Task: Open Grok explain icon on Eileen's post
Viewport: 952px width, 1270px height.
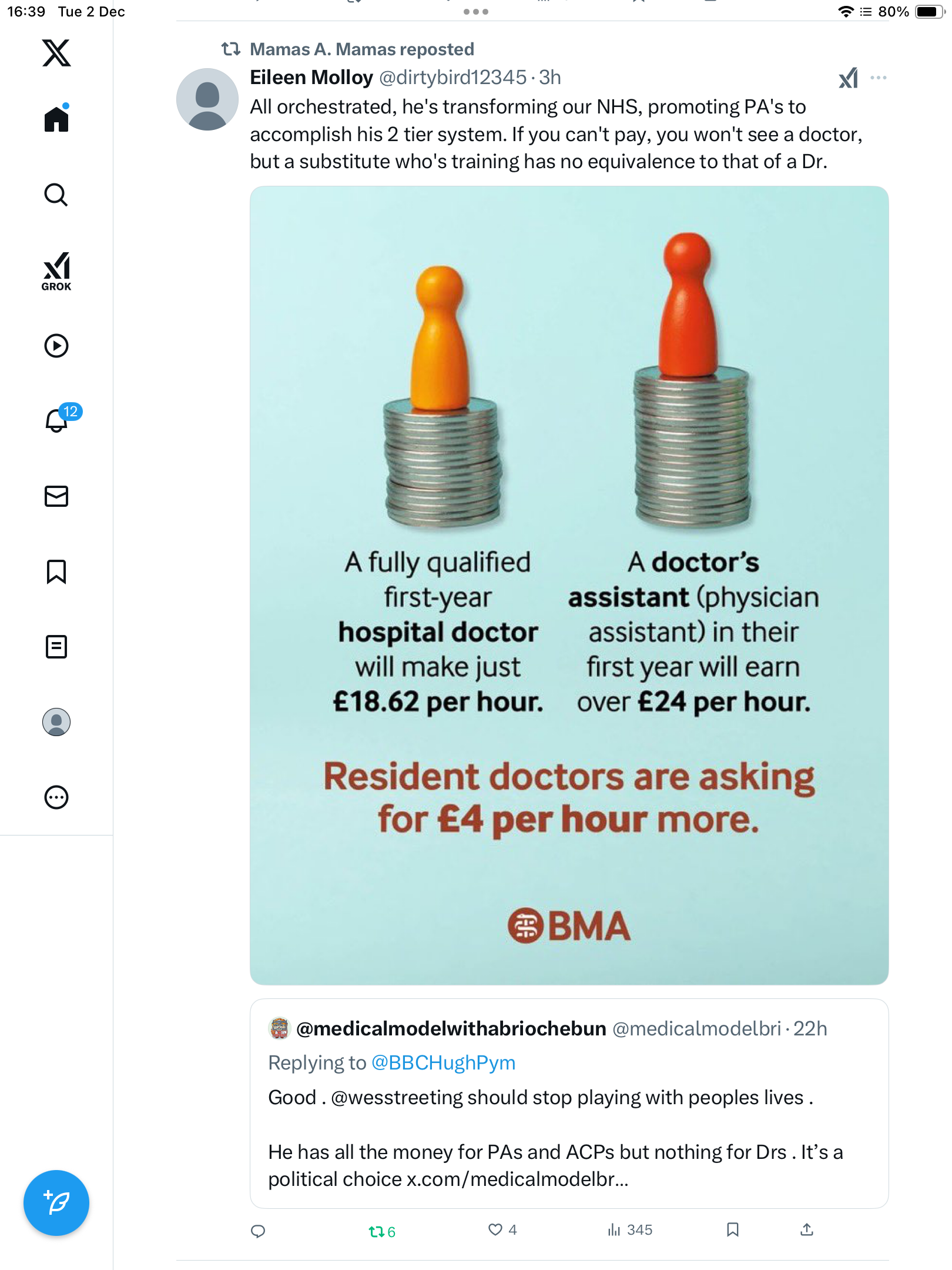Action: 848,78
